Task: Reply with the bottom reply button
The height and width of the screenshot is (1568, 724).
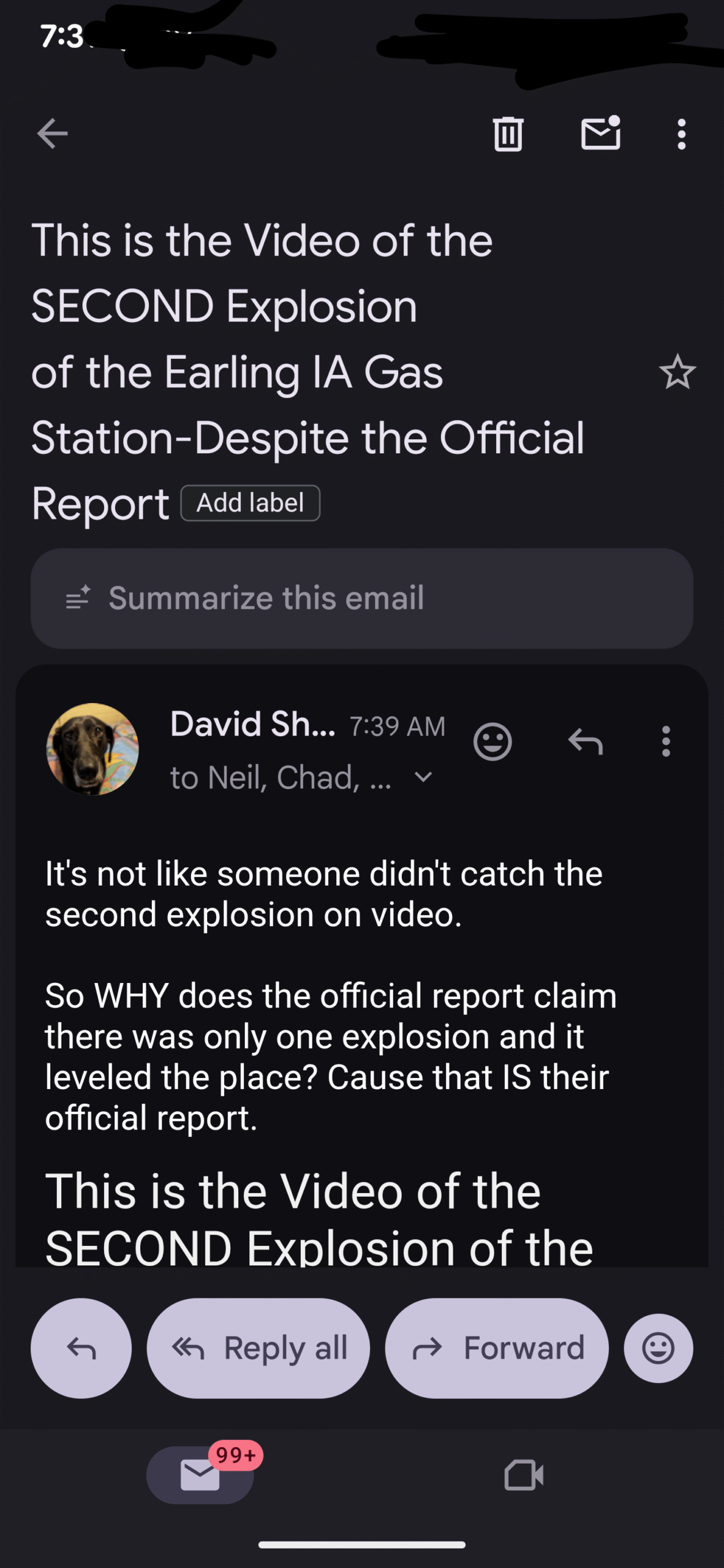Action: [x=81, y=1348]
